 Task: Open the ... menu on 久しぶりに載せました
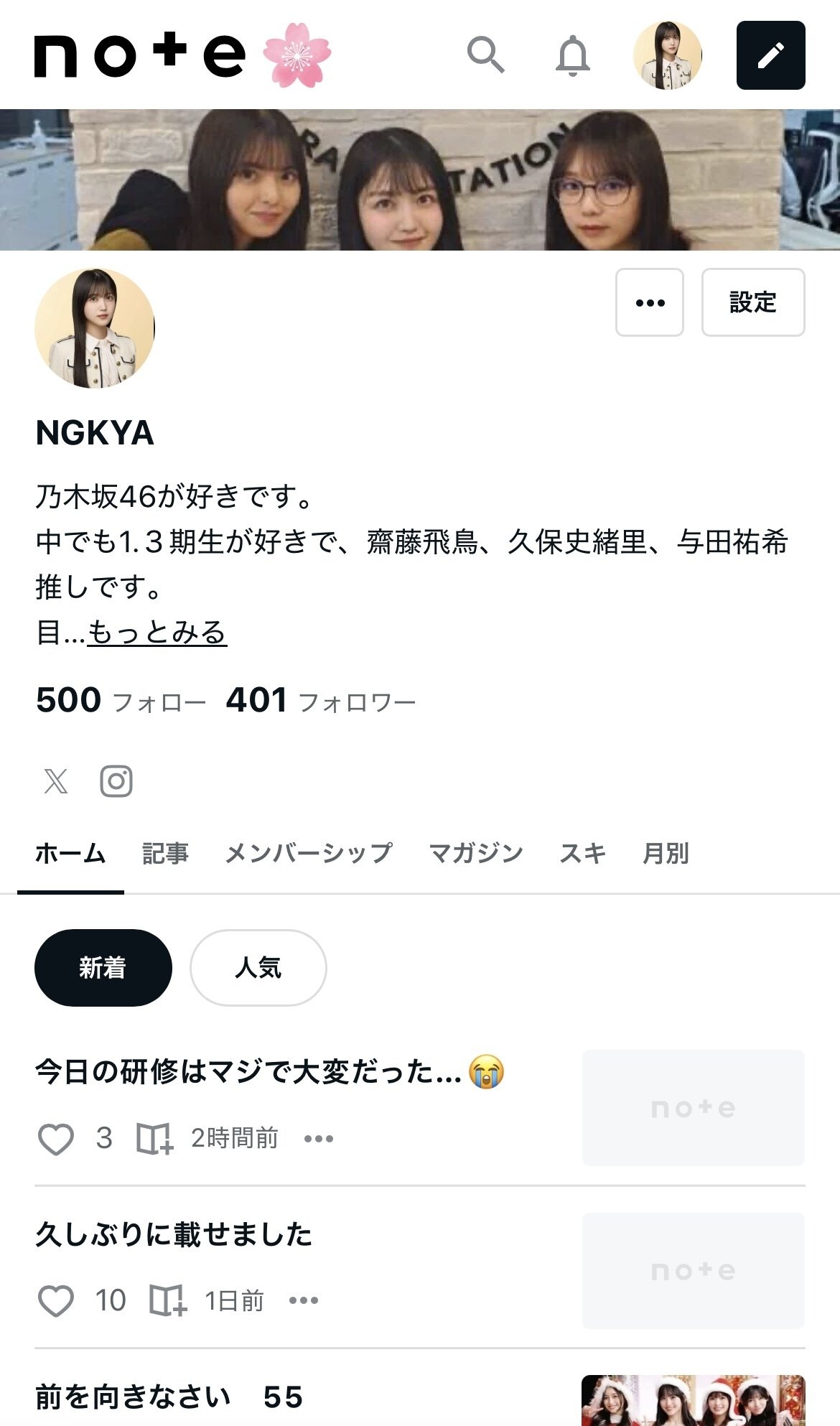[302, 1300]
